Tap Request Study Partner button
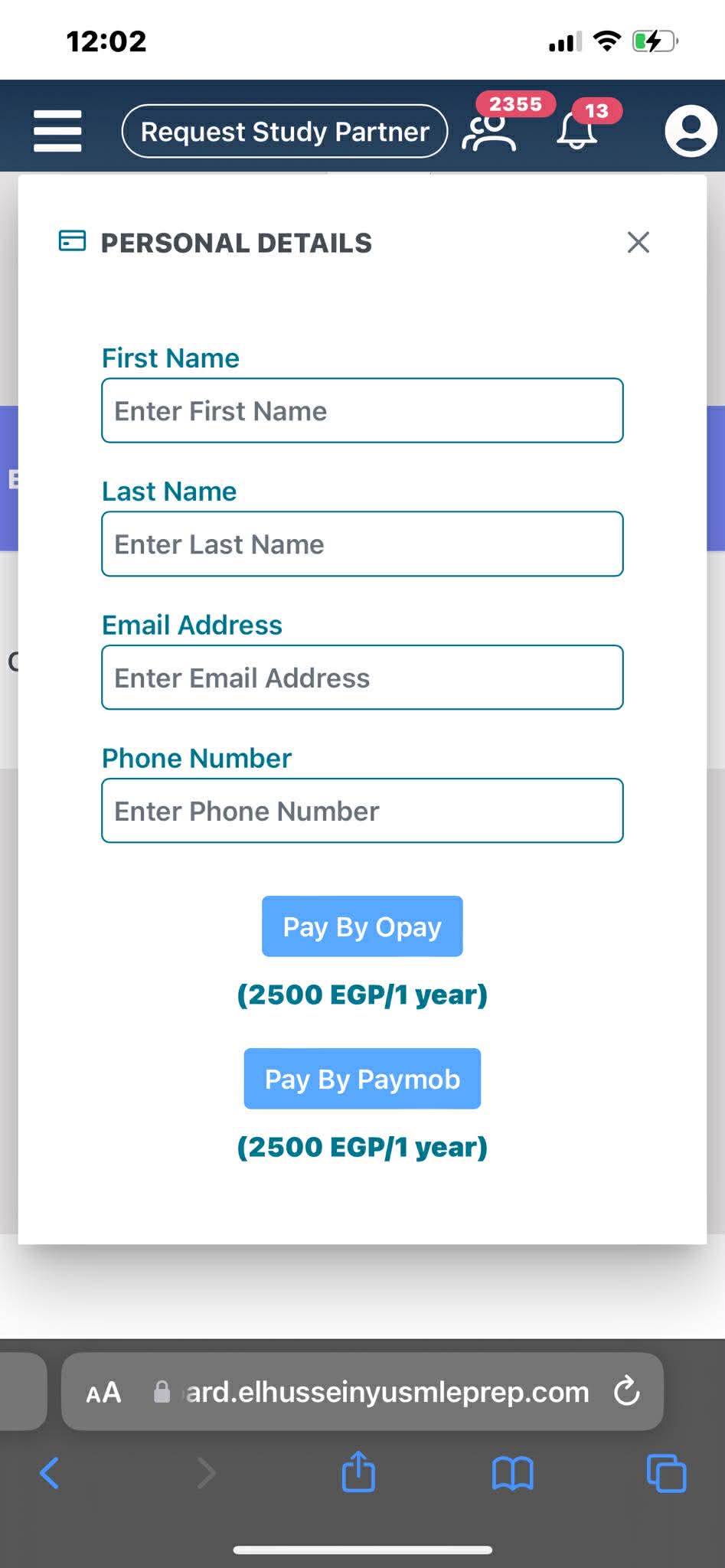 tap(284, 132)
